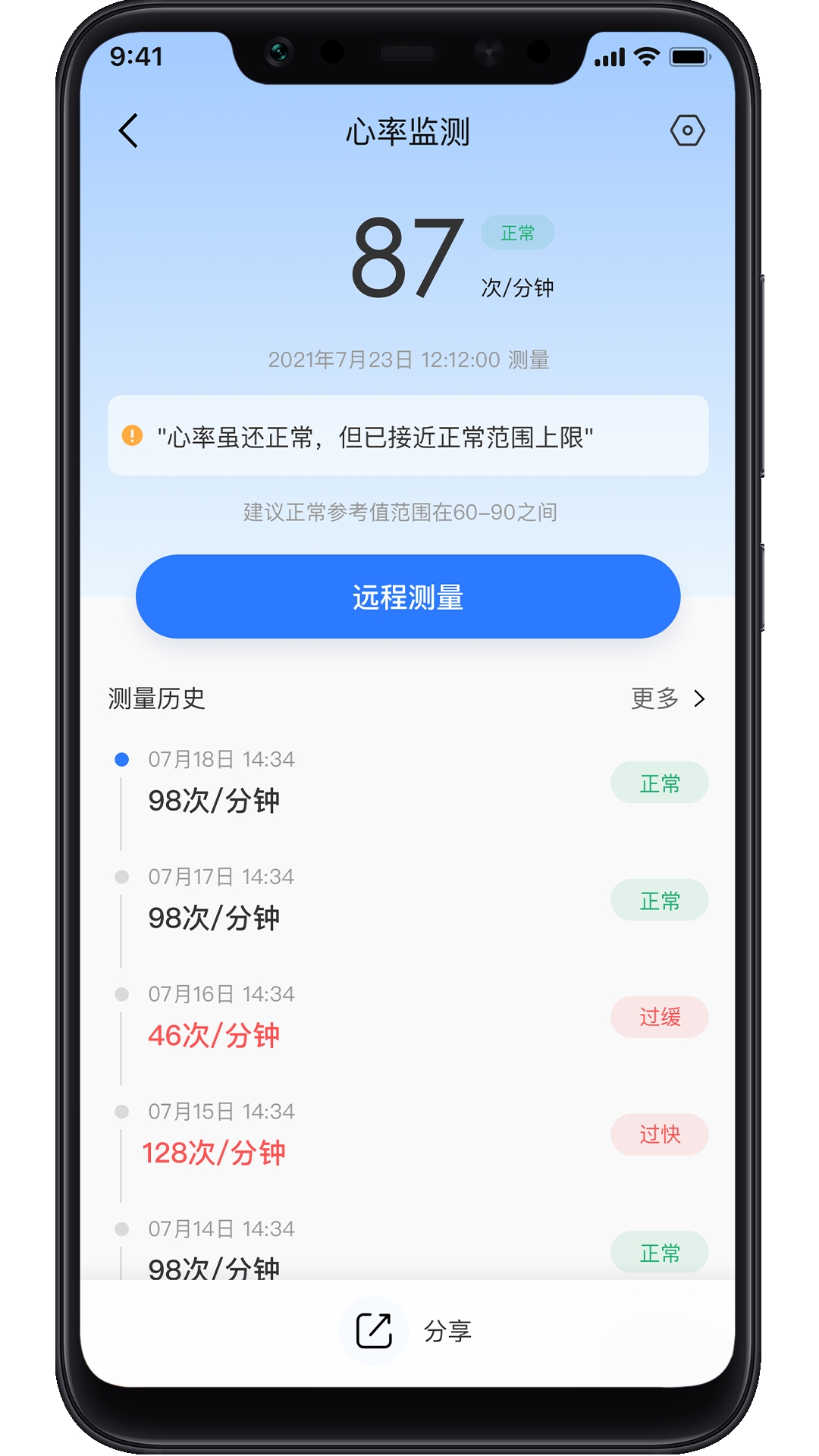Open 更多 measurement history
The height and width of the screenshot is (1456, 819).
[x=669, y=698]
